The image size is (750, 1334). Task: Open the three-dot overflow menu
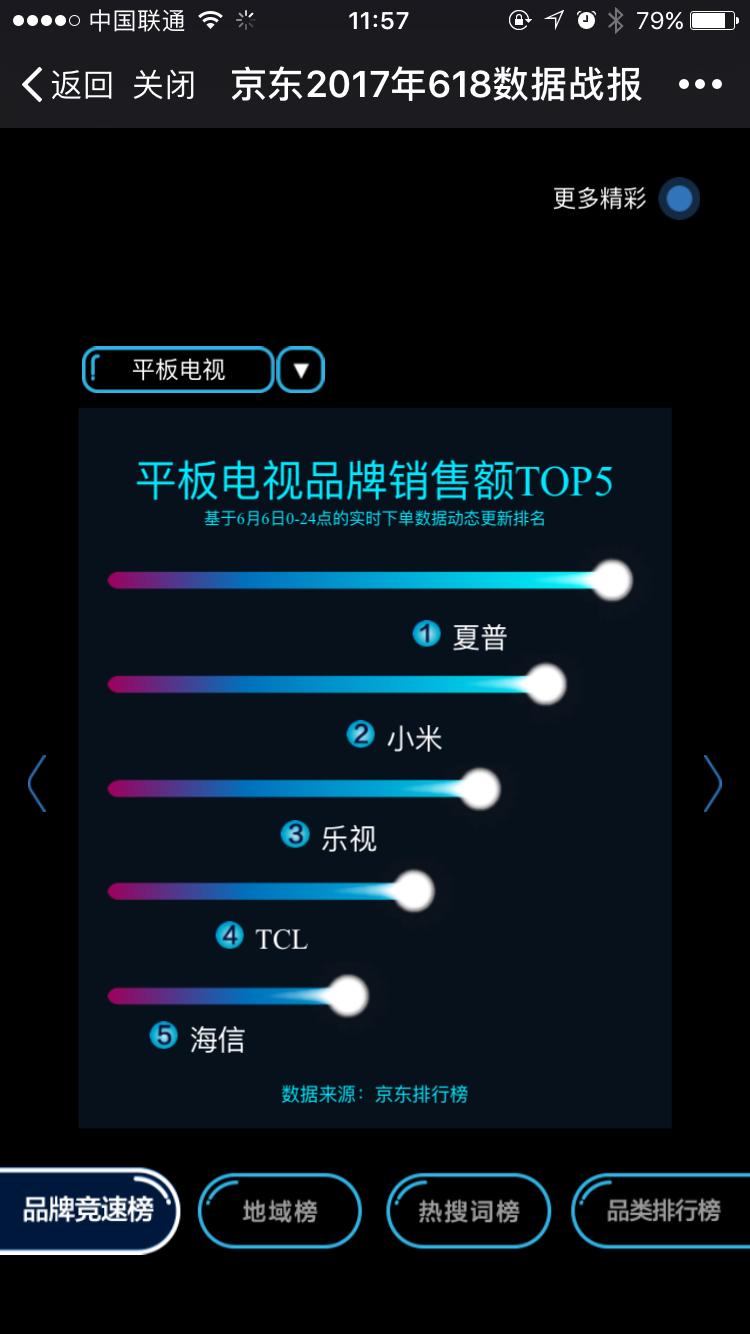[x=700, y=85]
